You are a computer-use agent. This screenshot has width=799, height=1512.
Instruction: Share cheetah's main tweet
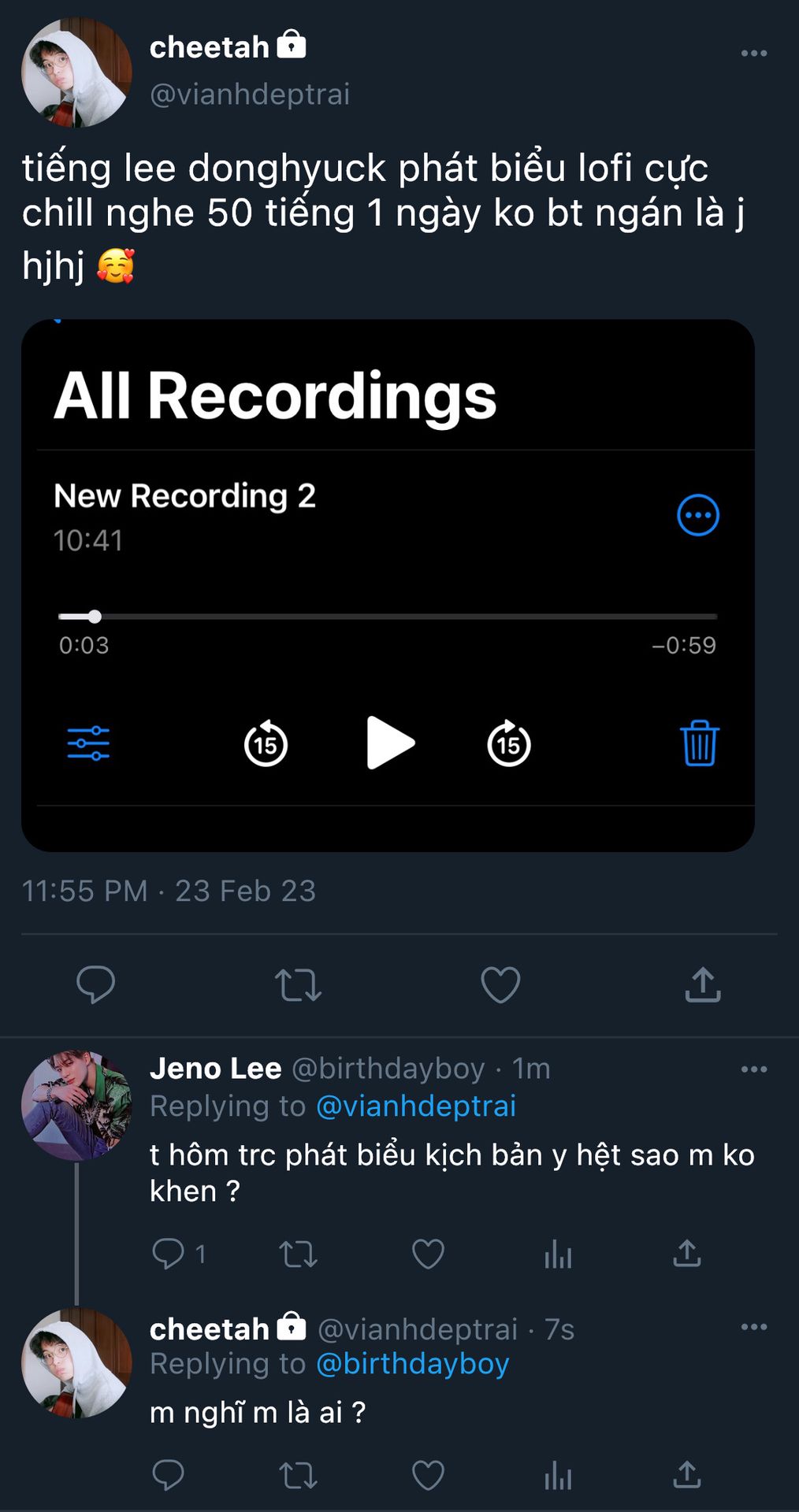[x=703, y=984]
